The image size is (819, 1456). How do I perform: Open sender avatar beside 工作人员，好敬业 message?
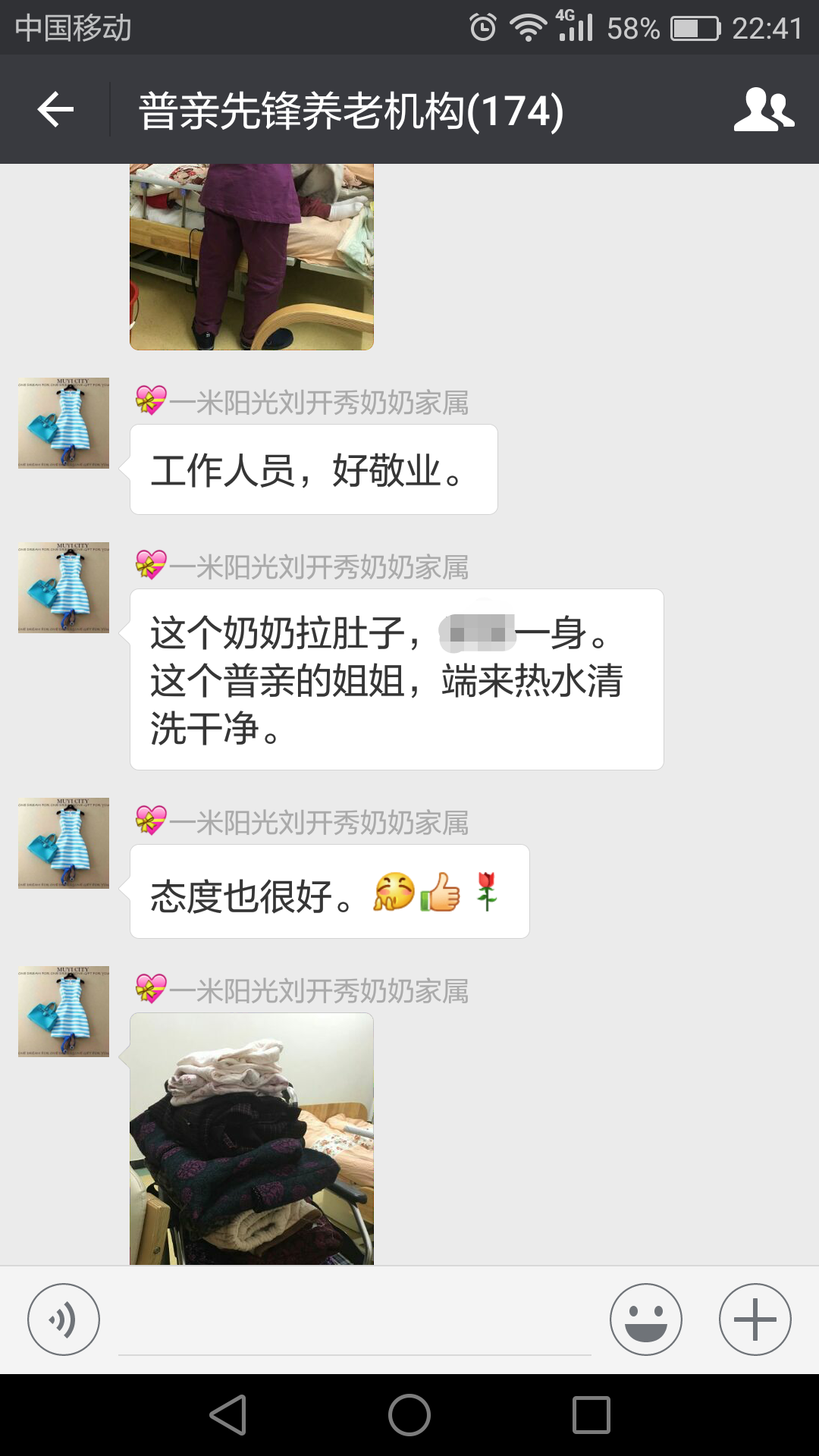[64, 423]
